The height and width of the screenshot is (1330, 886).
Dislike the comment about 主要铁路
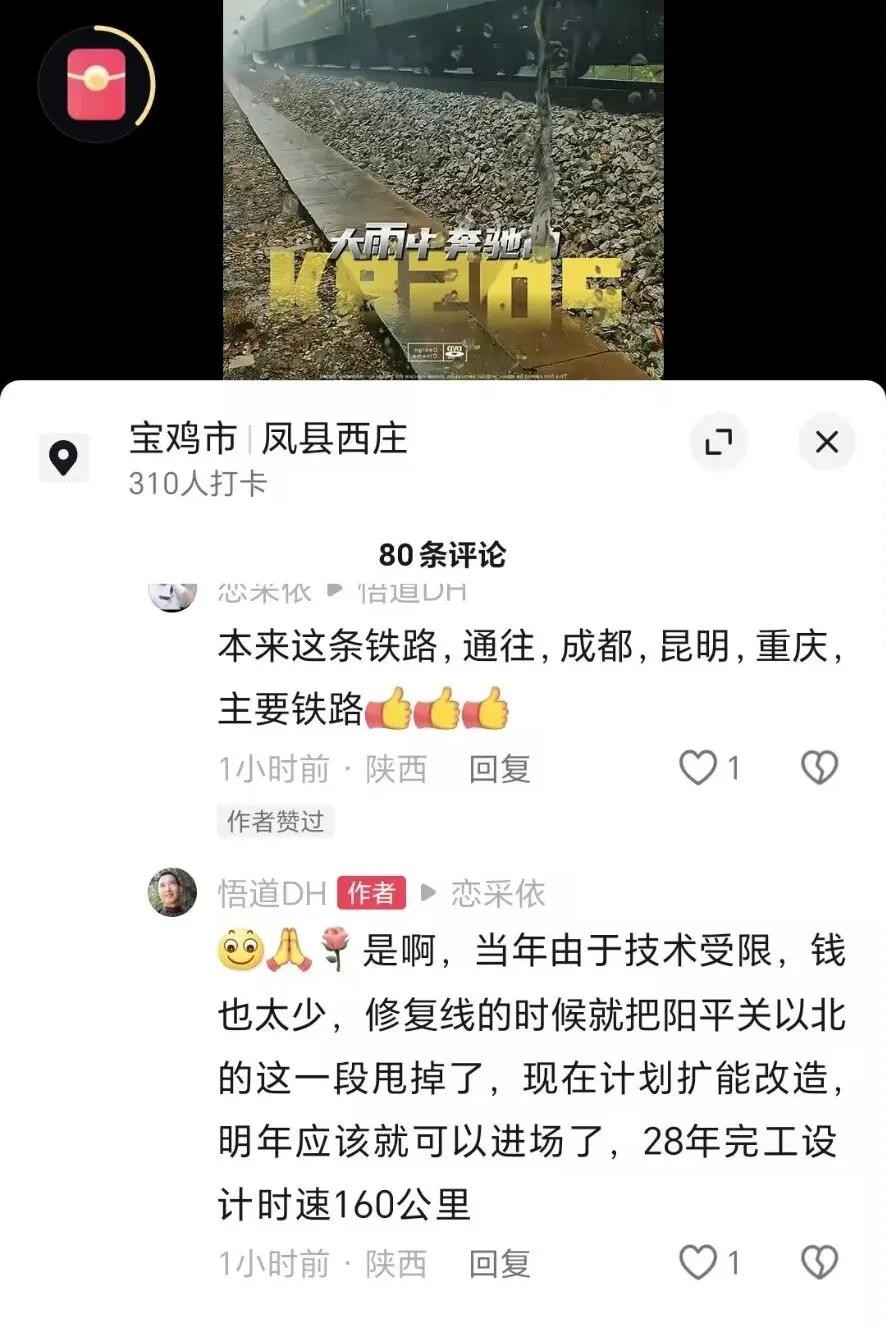[x=819, y=768]
